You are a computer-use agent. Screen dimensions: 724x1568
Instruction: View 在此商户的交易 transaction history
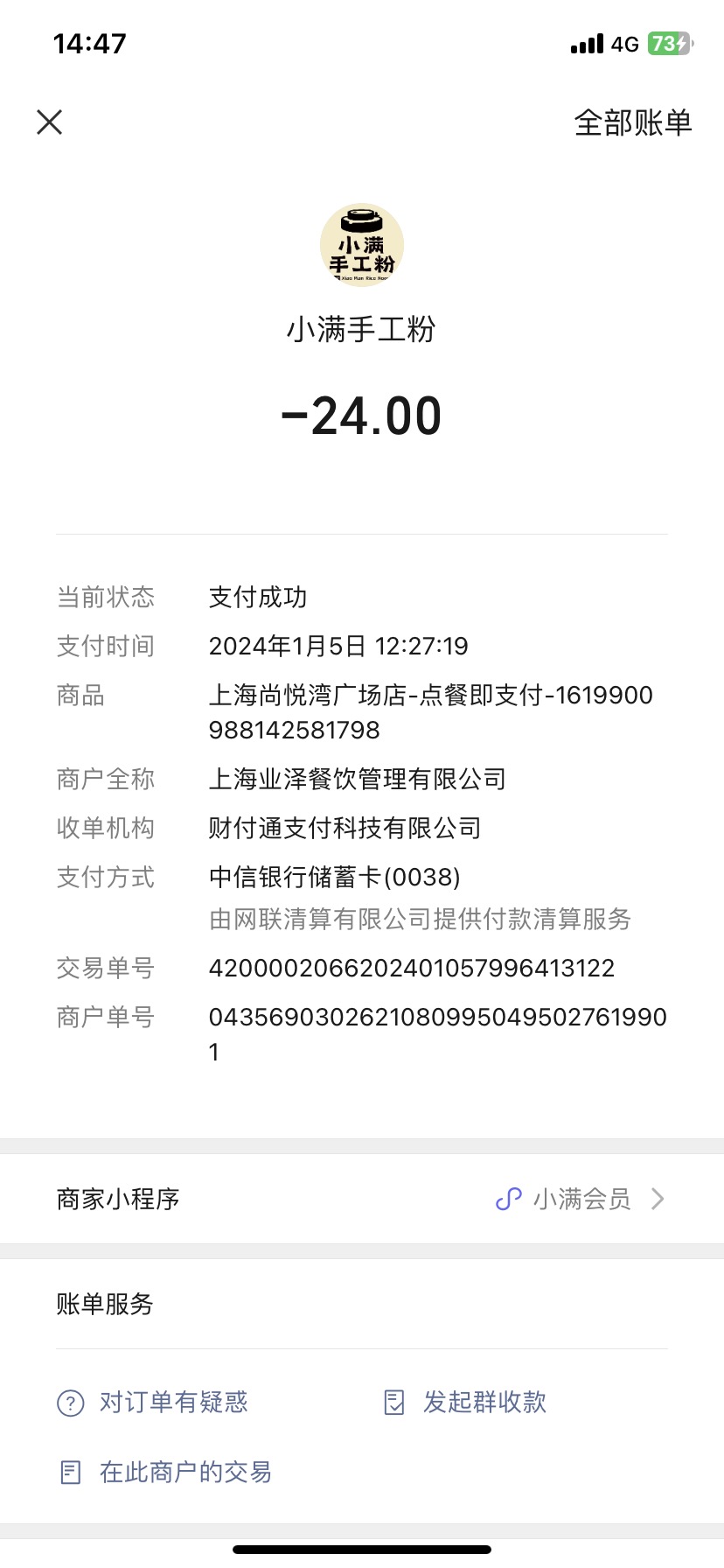[165, 1473]
